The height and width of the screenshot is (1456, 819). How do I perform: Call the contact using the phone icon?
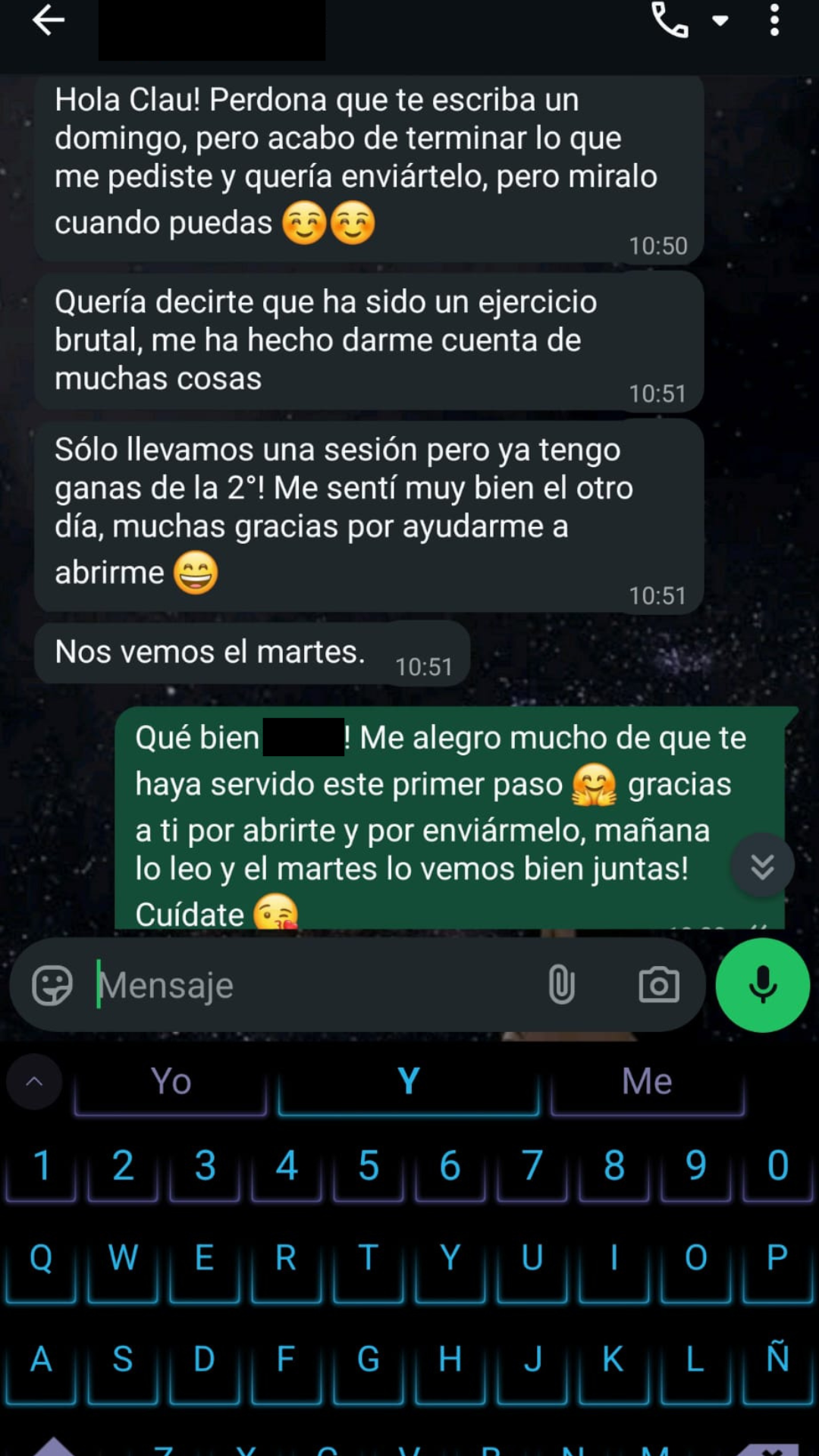(669, 22)
